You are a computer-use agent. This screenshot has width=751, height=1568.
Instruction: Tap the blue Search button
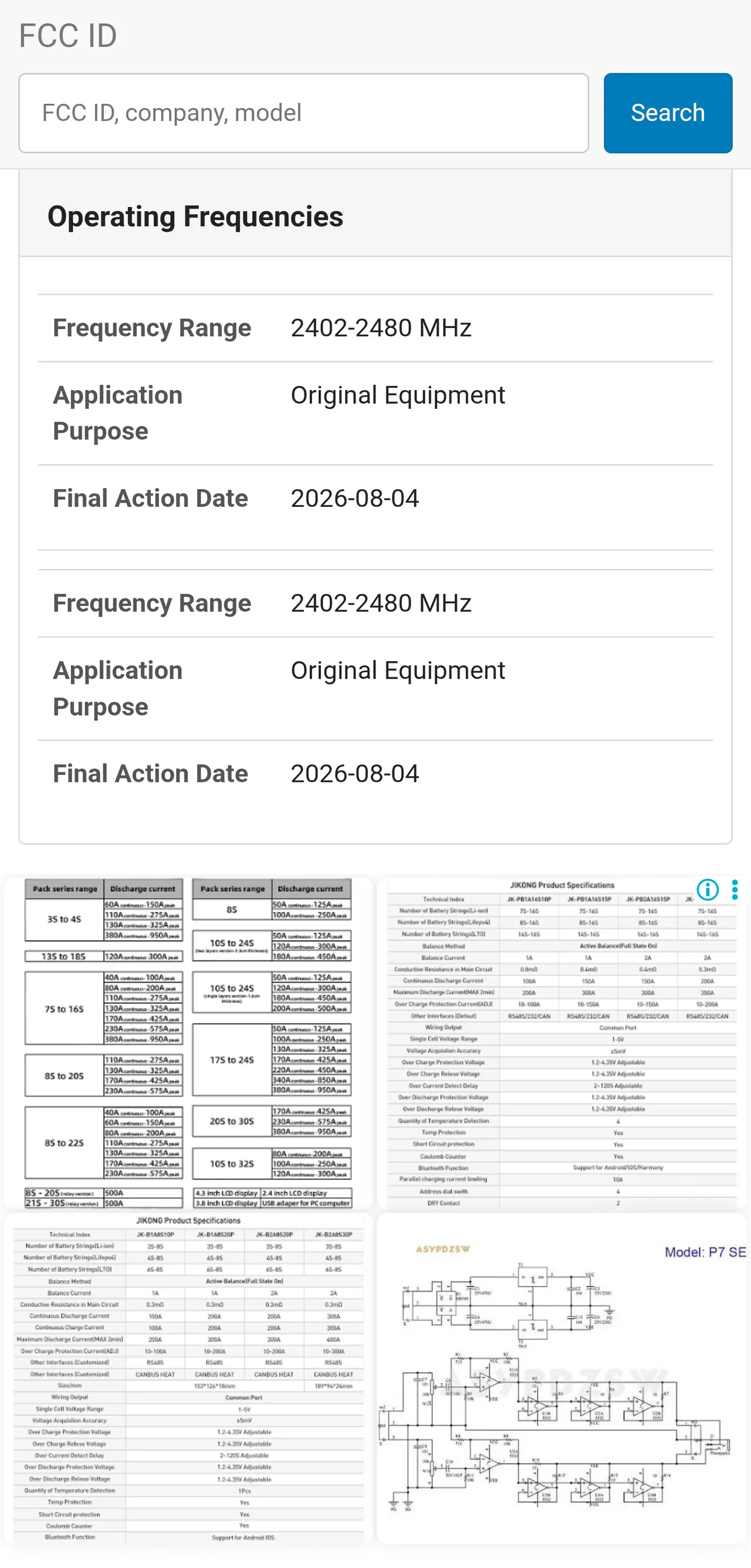click(x=668, y=113)
